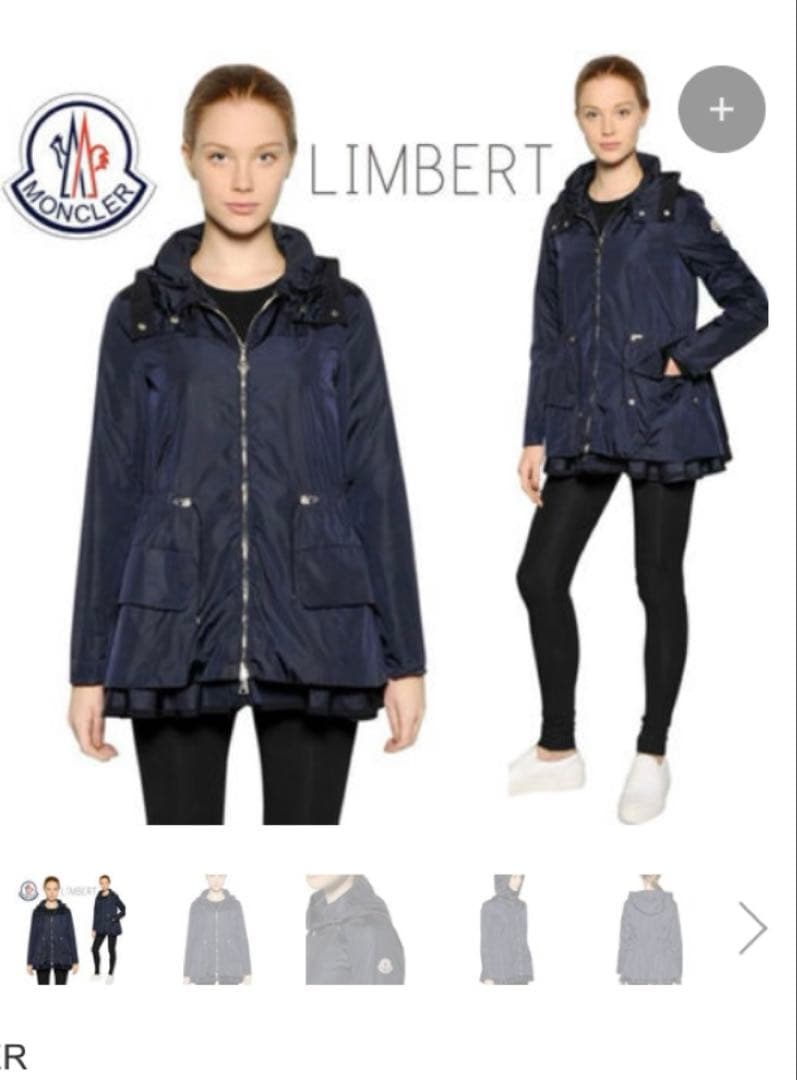View the side hood-up thumbnail
The width and height of the screenshot is (797, 1080).
[506, 929]
